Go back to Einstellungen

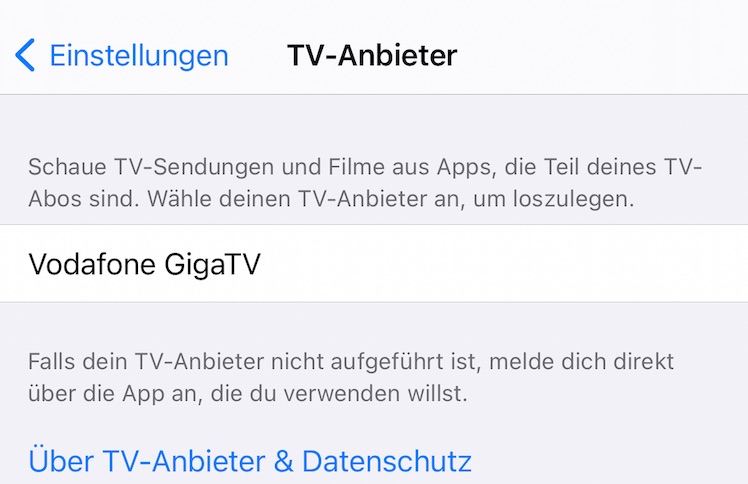(122, 55)
